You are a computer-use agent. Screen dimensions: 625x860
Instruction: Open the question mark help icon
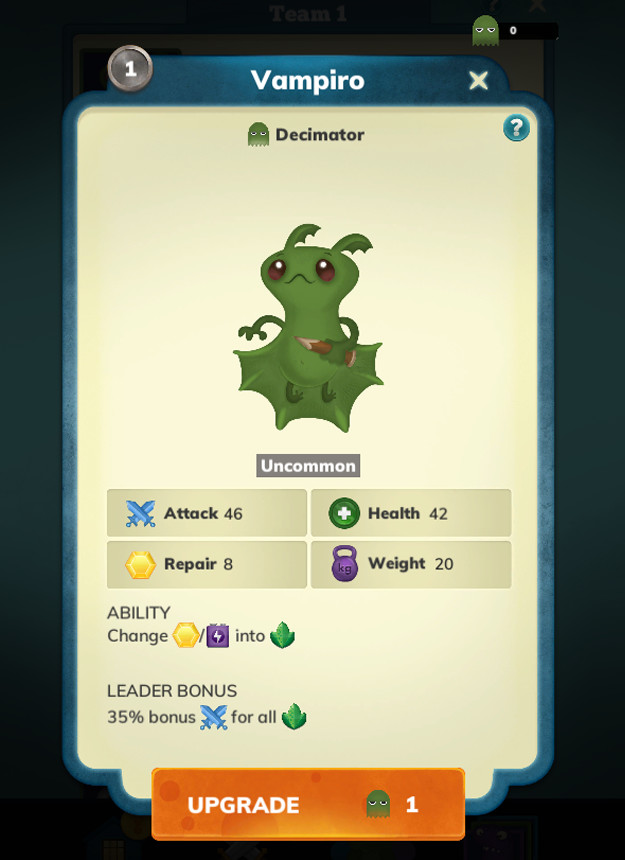coord(516,128)
